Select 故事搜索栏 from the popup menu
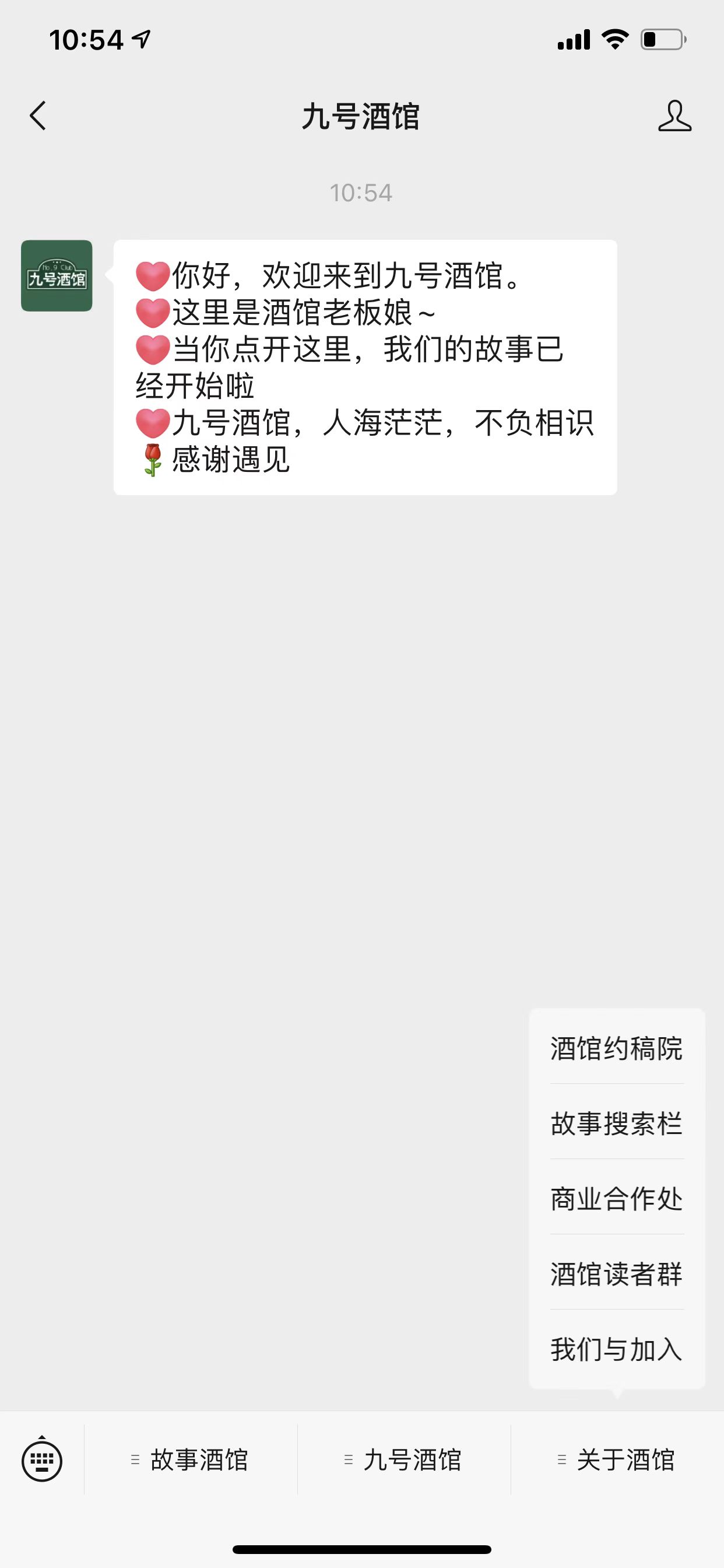The width and height of the screenshot is (724, 1568). (x=616, y=1122)
